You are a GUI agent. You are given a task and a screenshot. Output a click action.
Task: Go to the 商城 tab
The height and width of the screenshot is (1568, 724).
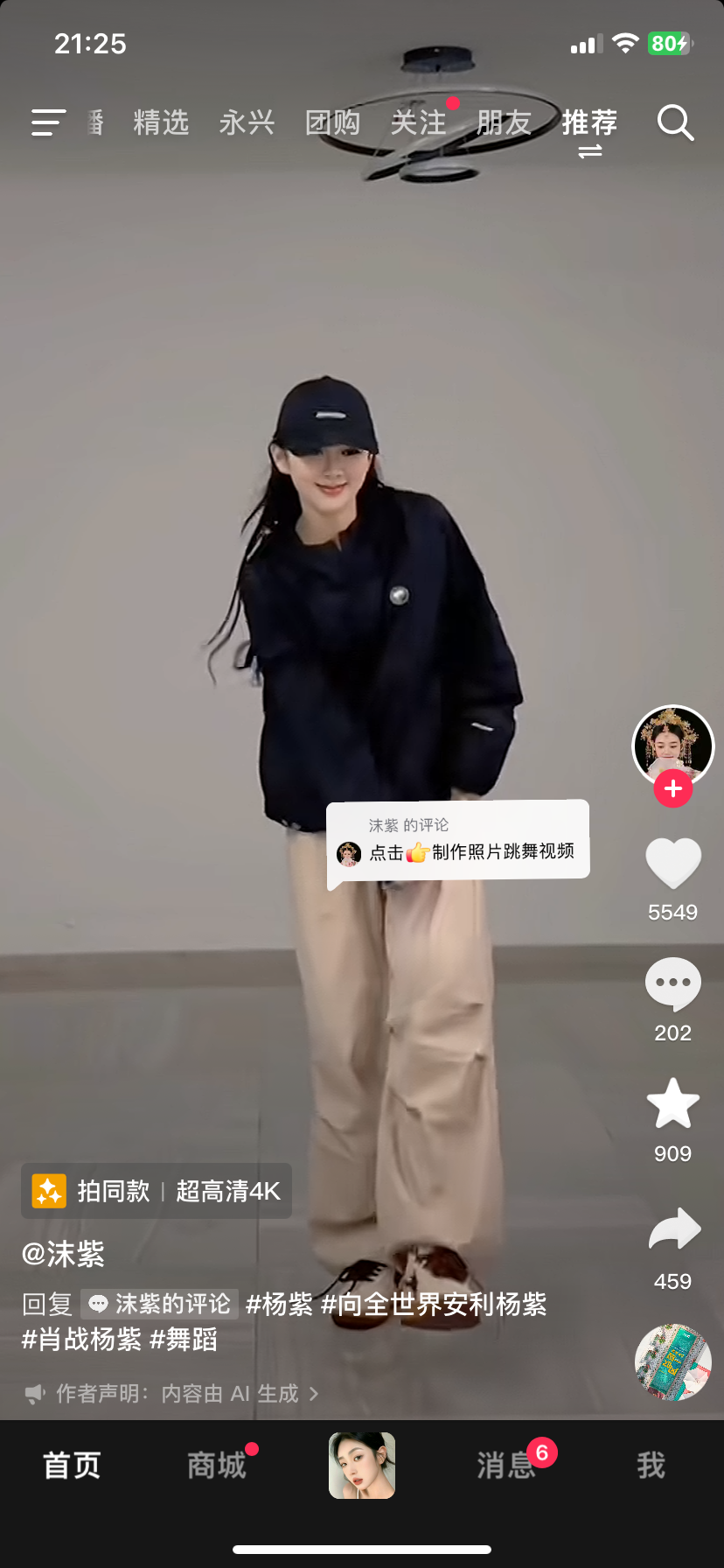click(x=217, y=1465)
